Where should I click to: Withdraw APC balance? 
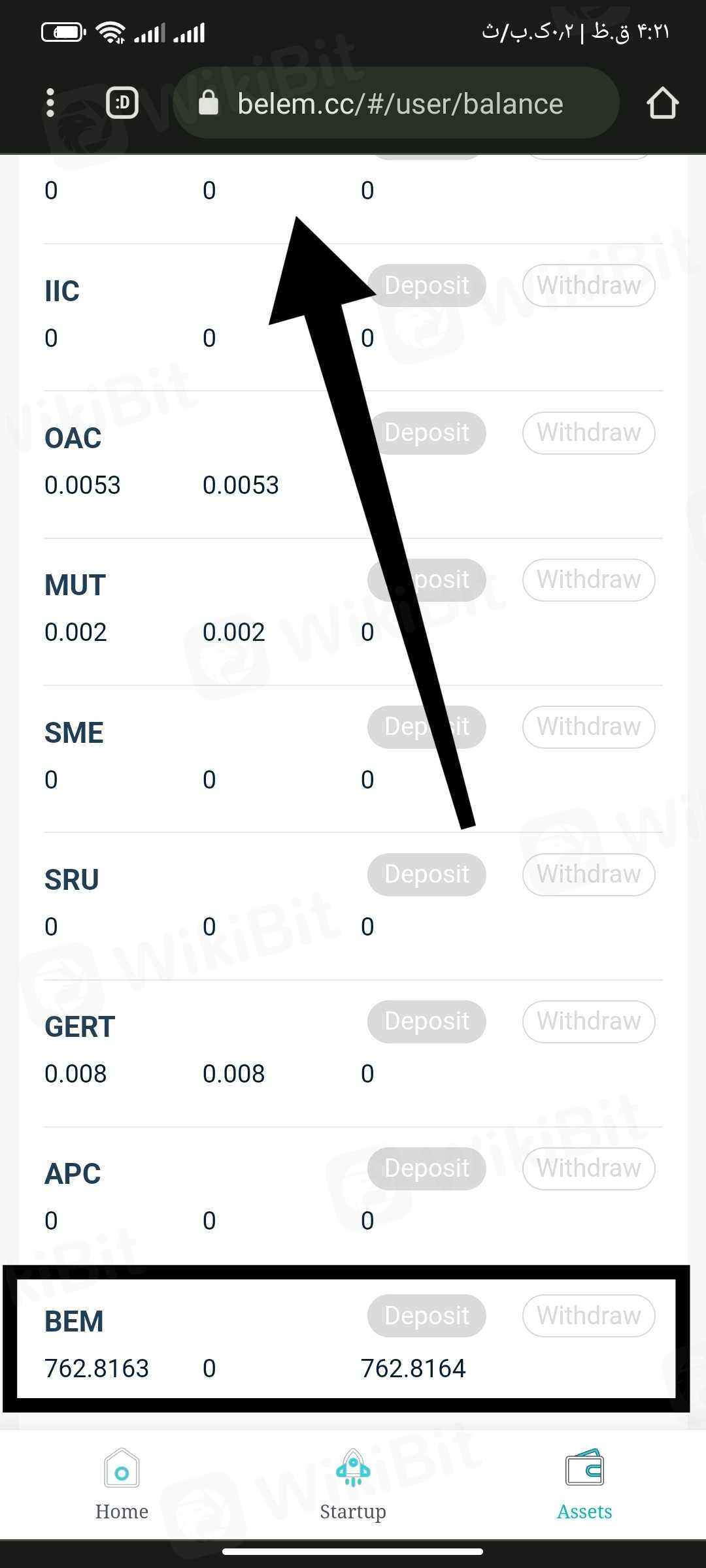[588, 1168]
